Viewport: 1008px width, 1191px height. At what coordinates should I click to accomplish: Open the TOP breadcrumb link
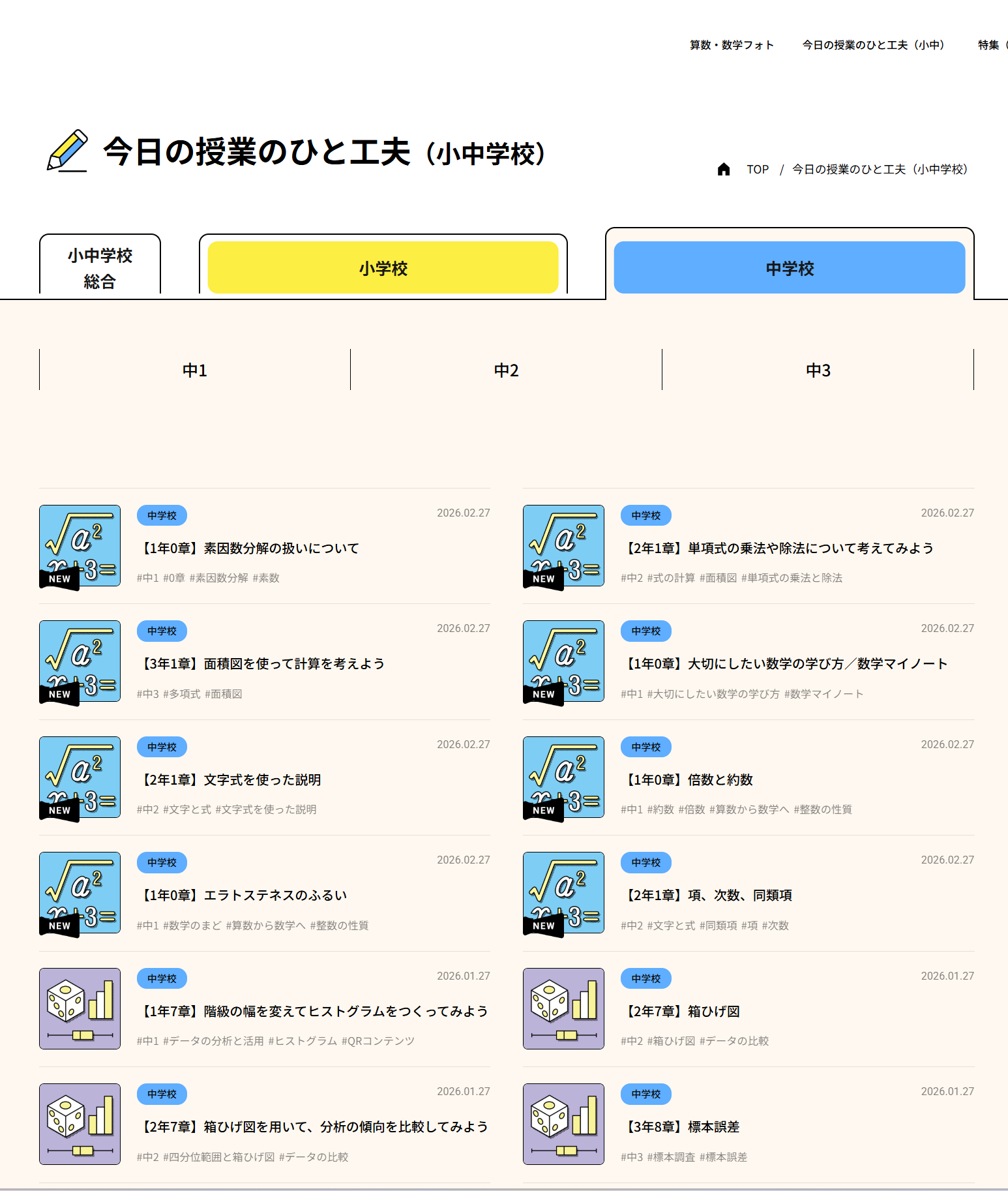pos(758,169)
